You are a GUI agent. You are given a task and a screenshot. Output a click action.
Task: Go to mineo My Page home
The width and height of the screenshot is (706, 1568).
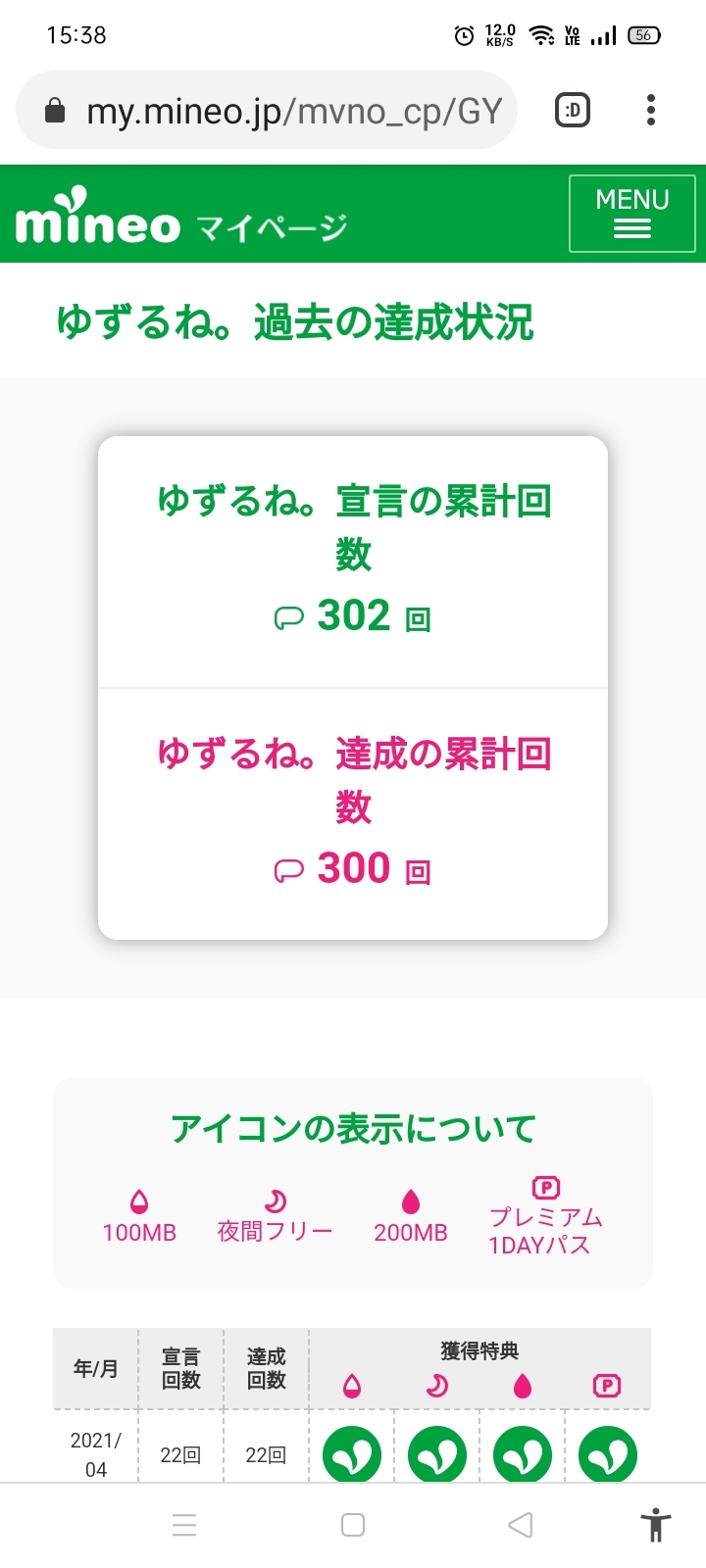click(x=181, y=218)
